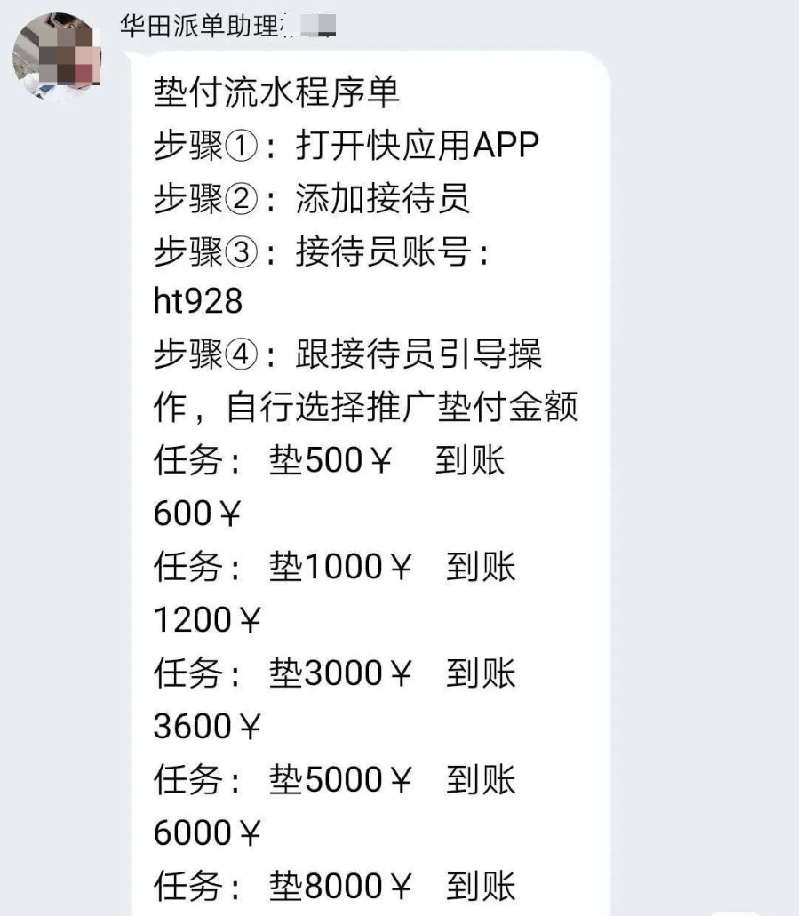Open the 华田派单助理 sender's avatar profile
Viewport: 800px width, 916px height.
click(58, 55)
